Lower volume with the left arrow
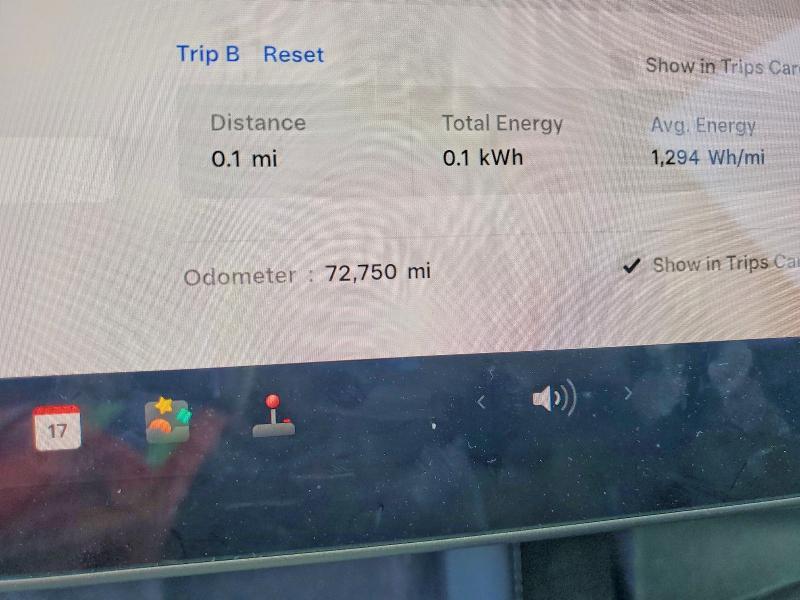 tap(481, 401)
